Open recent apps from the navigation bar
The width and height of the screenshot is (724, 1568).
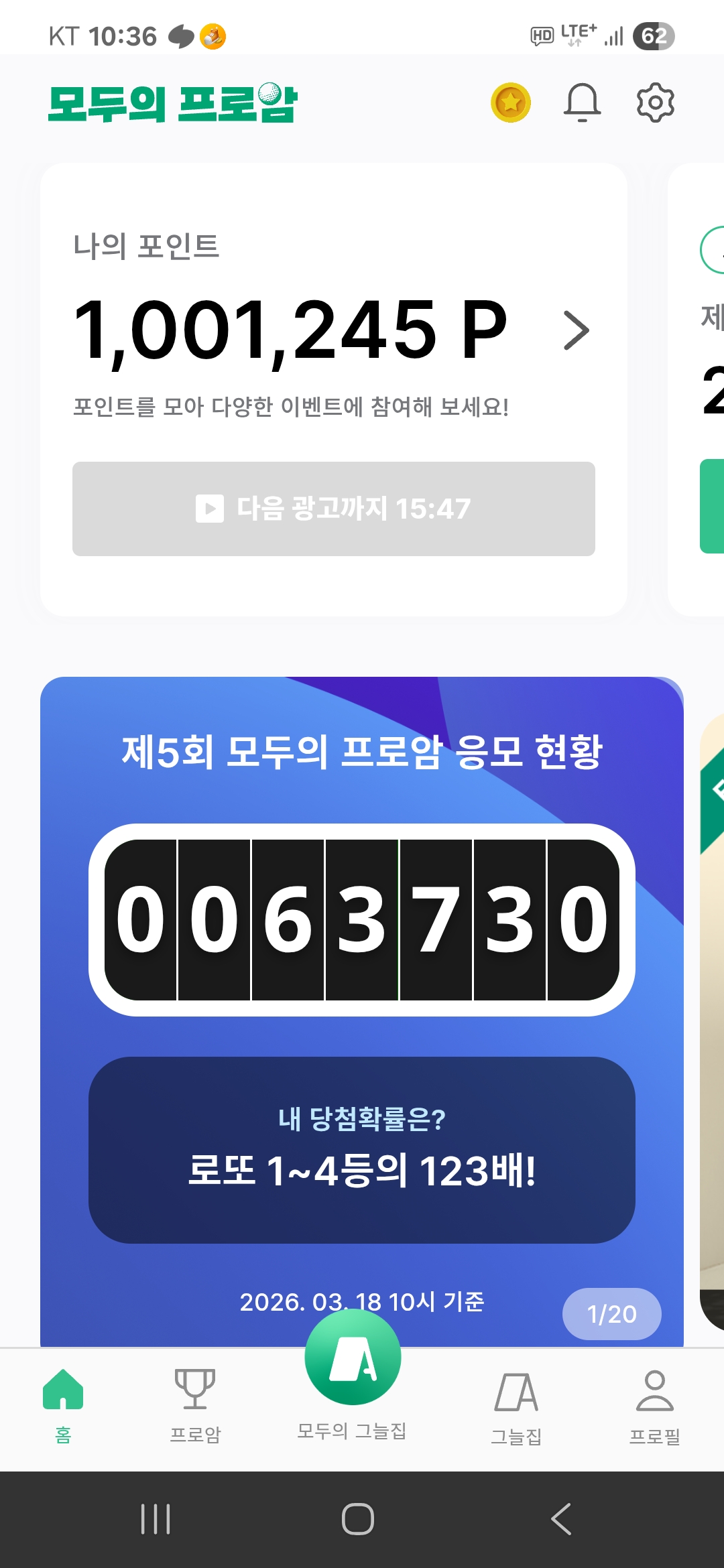(x=156, y=1518)
